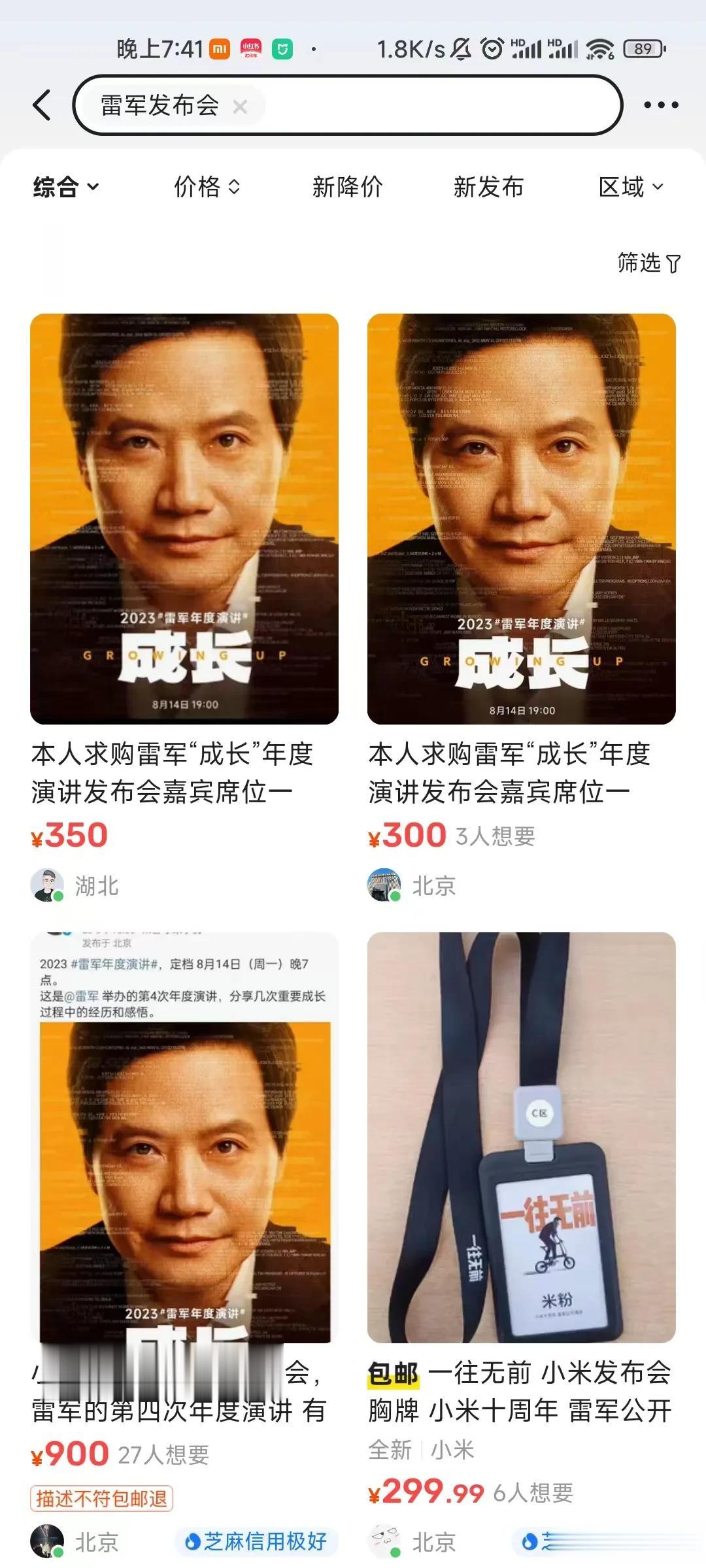
Task: Clear the search keyword 雷军发布会
Action: [239, 106]
